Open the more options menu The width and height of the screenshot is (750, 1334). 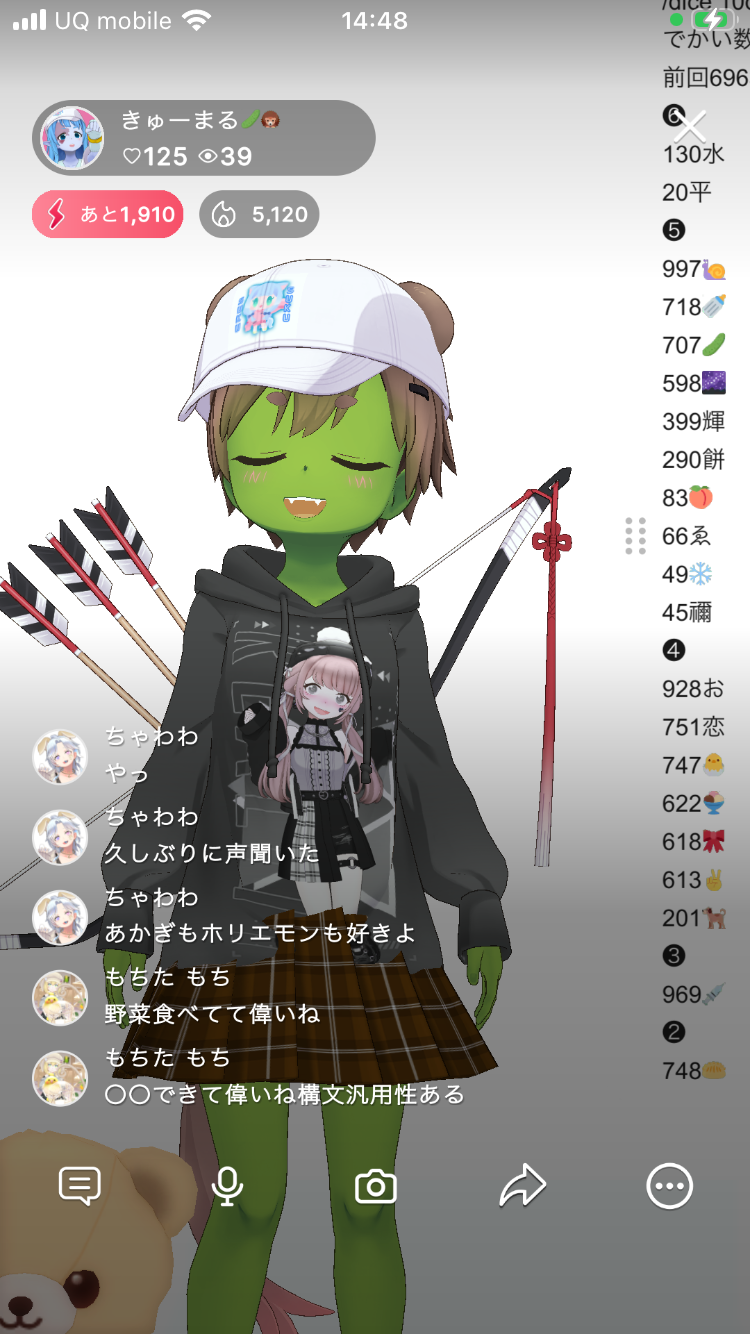(x=669, y=1187)
